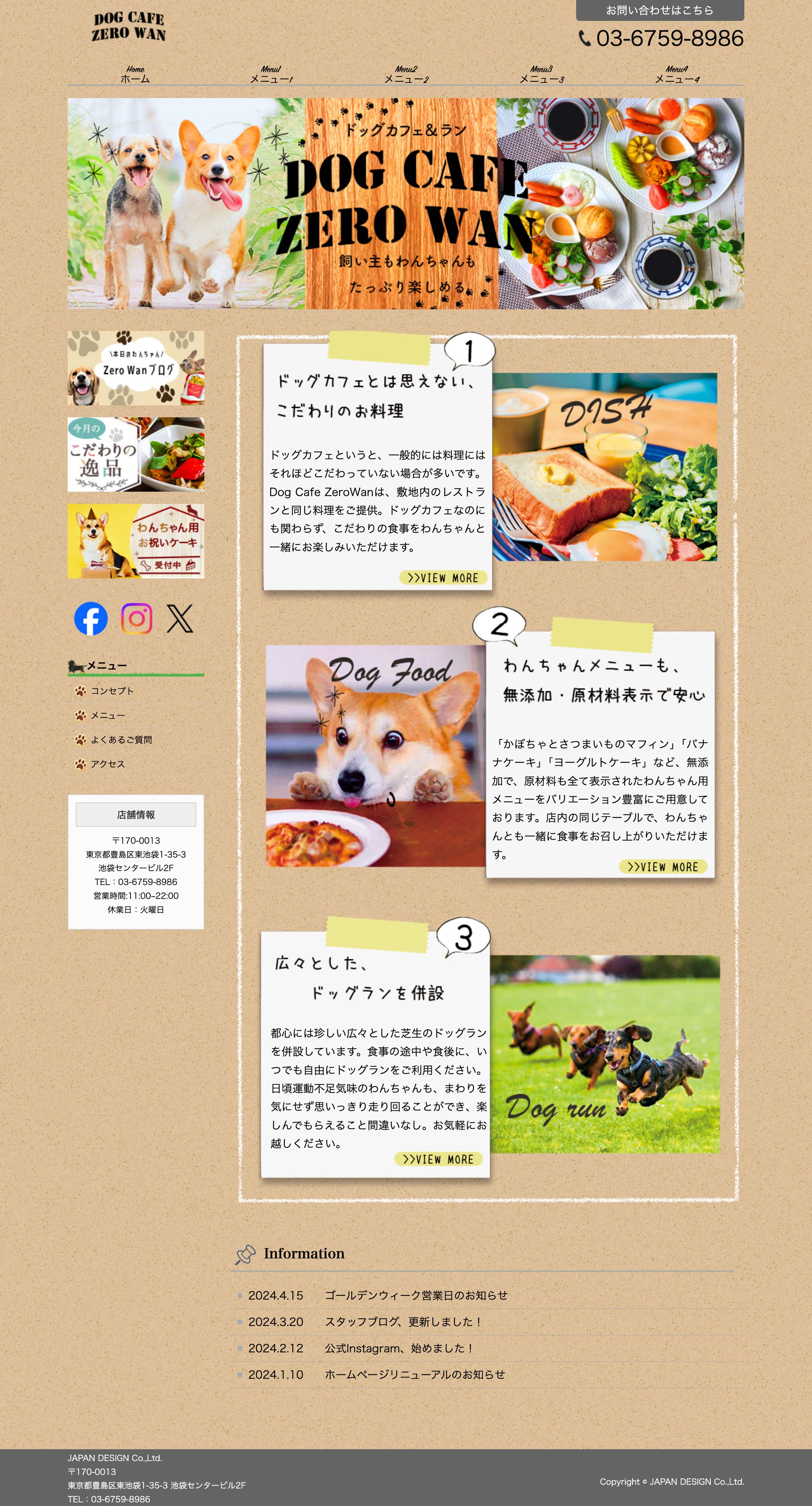This screenshot has width=812, height=1506.
Task: Tap the お問い合わせはこちら contact button
Action: pyautogui.click(x=660, y=10)
